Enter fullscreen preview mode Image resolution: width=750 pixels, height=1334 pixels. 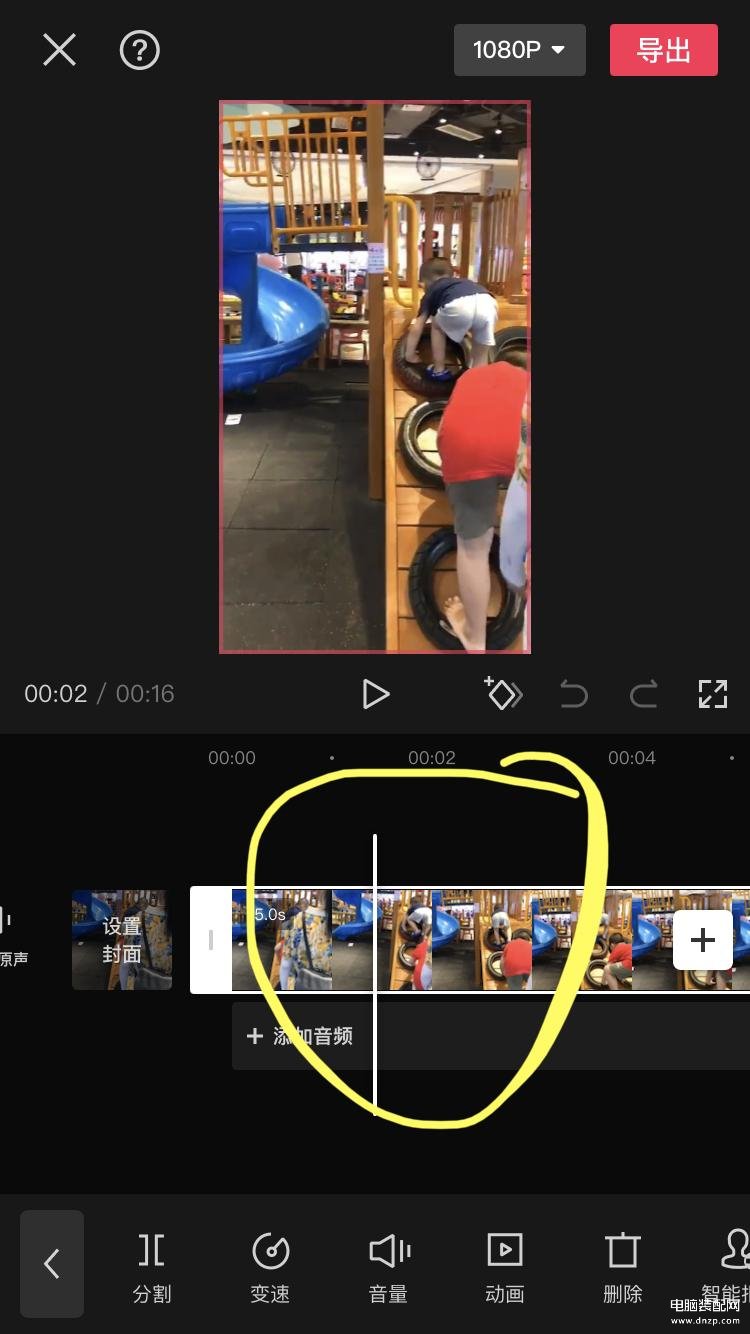(712, 693)
